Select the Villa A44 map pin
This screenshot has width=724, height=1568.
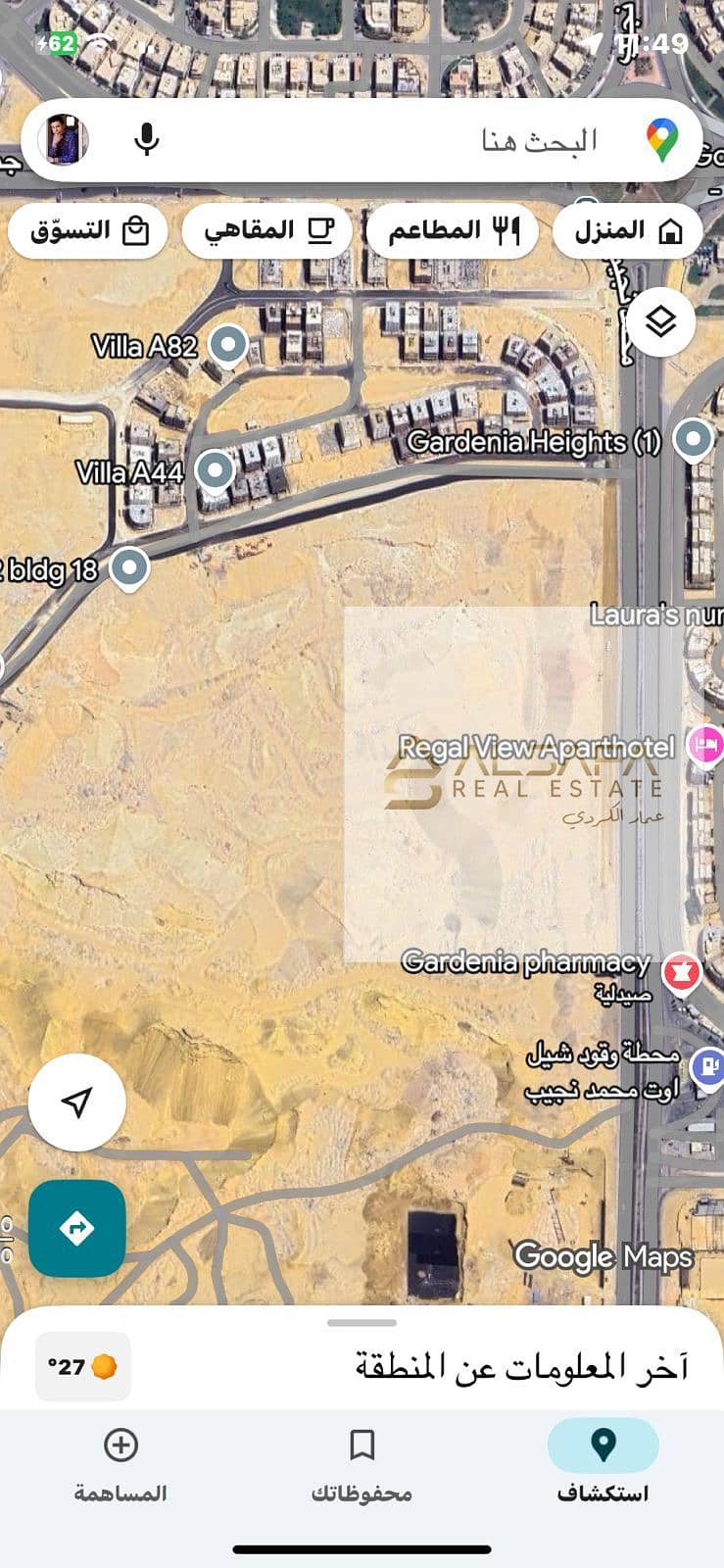click(x=216, y=470)
